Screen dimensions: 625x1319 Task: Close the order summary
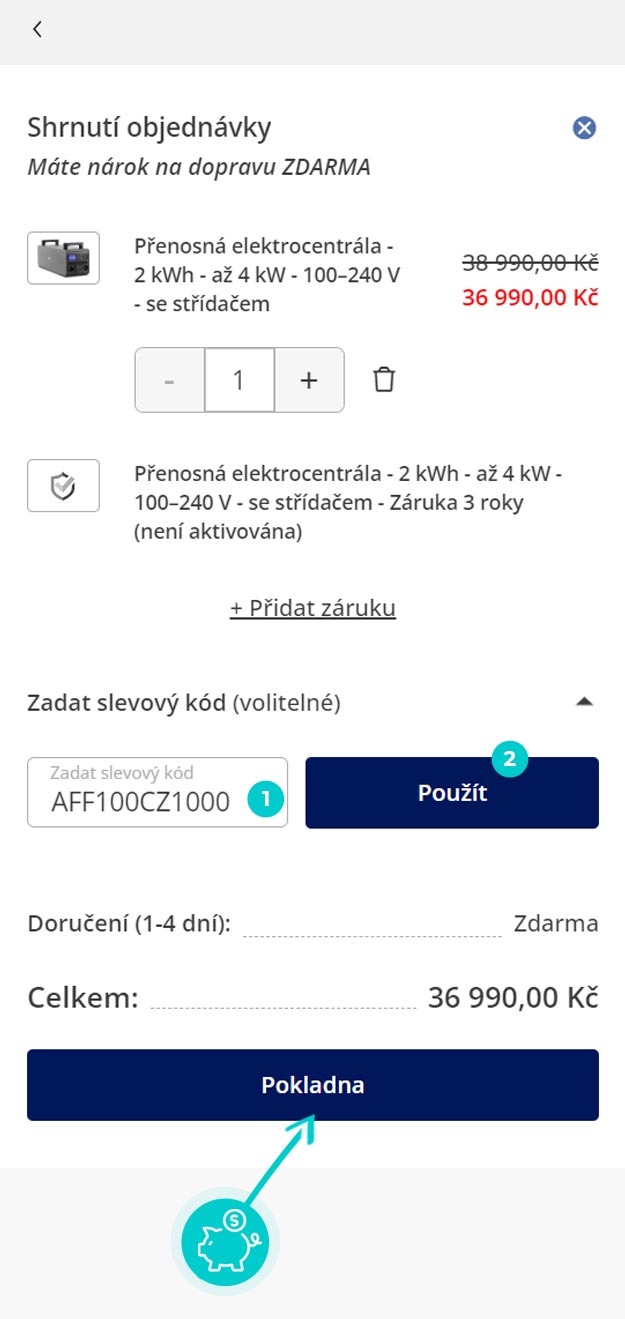coord(584,128)
